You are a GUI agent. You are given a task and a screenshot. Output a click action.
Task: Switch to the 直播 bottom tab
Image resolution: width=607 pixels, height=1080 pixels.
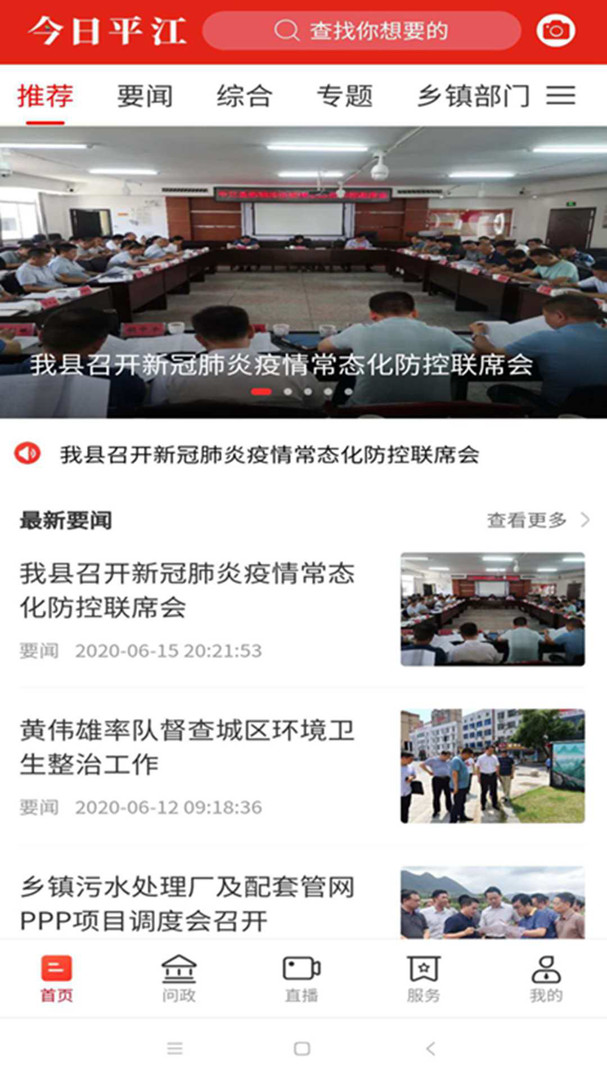pos(301,978)
